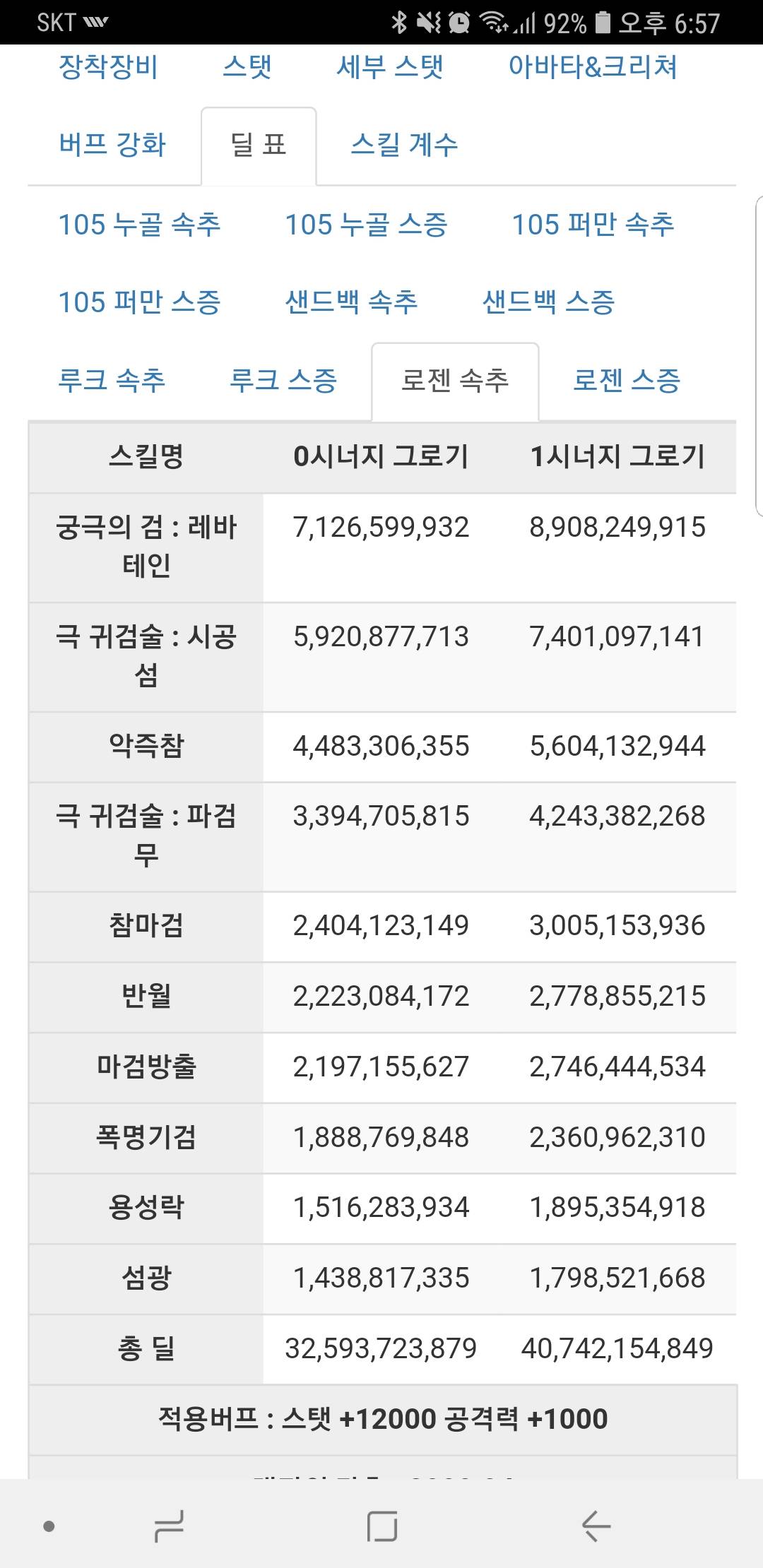Open the 스킬 계수 tab

(x=404, y=145)
